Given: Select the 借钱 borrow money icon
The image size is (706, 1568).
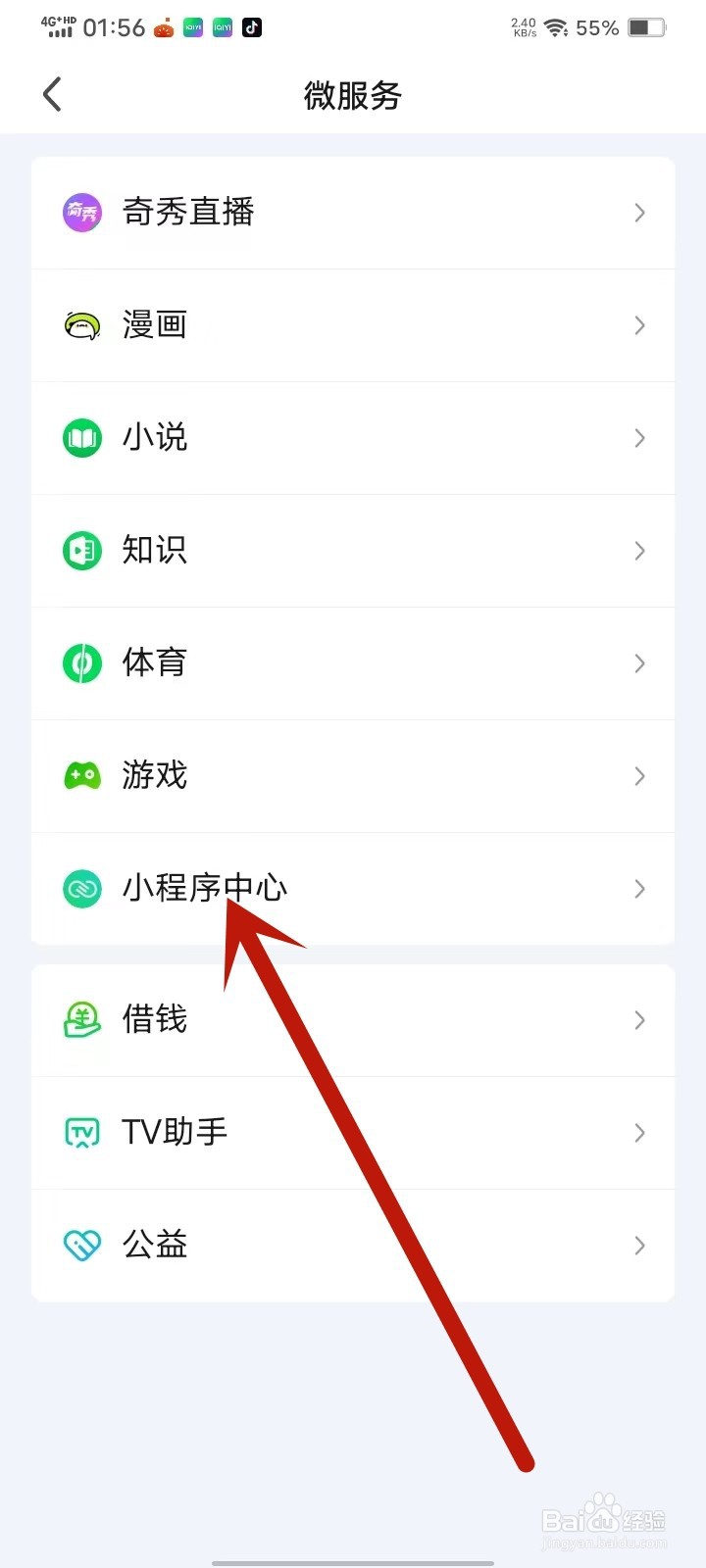Looking at the screenshot, I should [81, 1020].
